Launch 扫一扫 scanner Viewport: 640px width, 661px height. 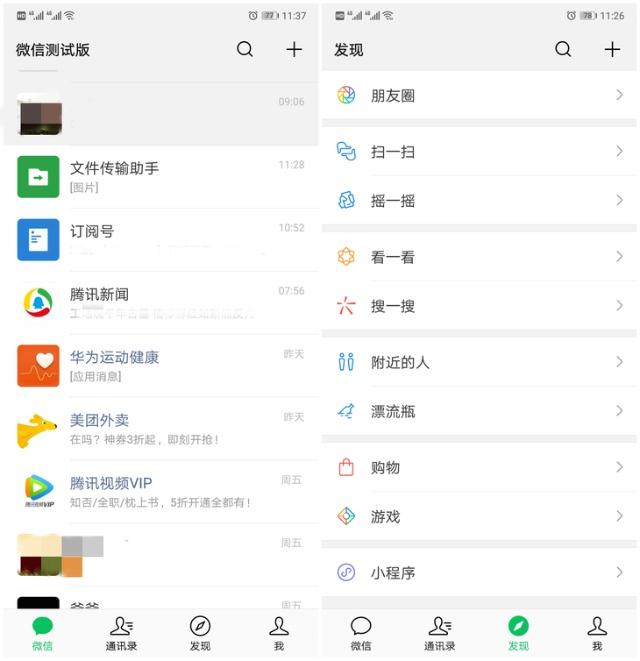tap(479, 152)
